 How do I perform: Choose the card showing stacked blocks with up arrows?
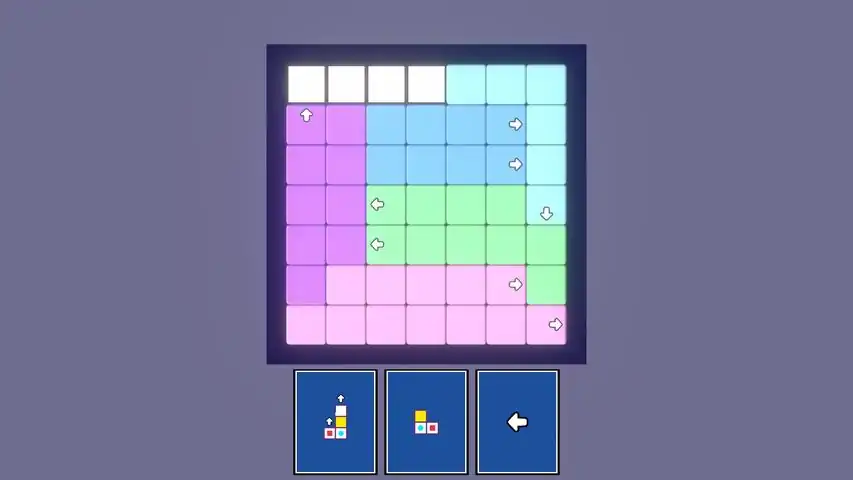[x=335, y=421]
